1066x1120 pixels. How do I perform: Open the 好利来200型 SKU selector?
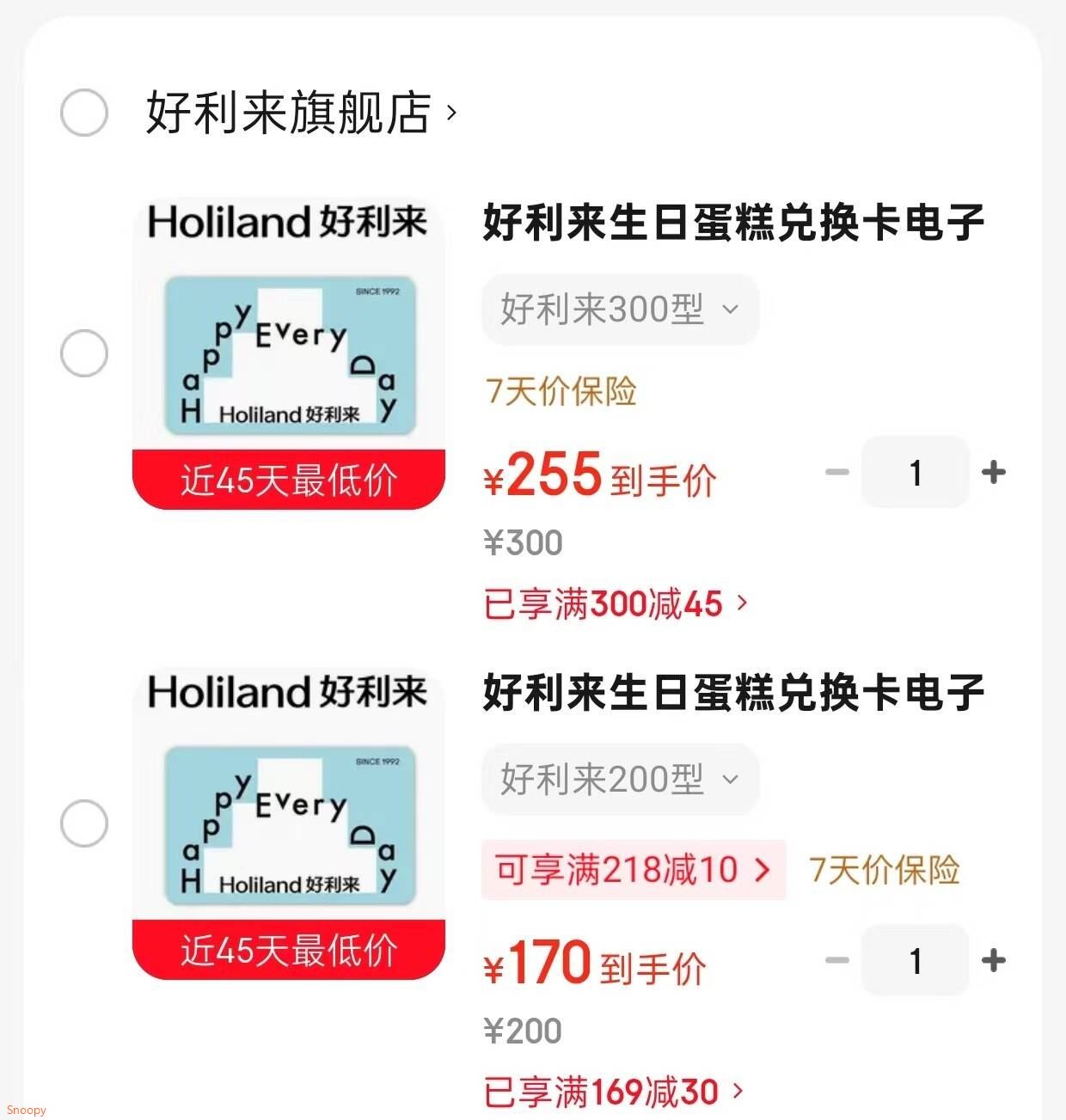pyautogui.click(x=618, y=779)
